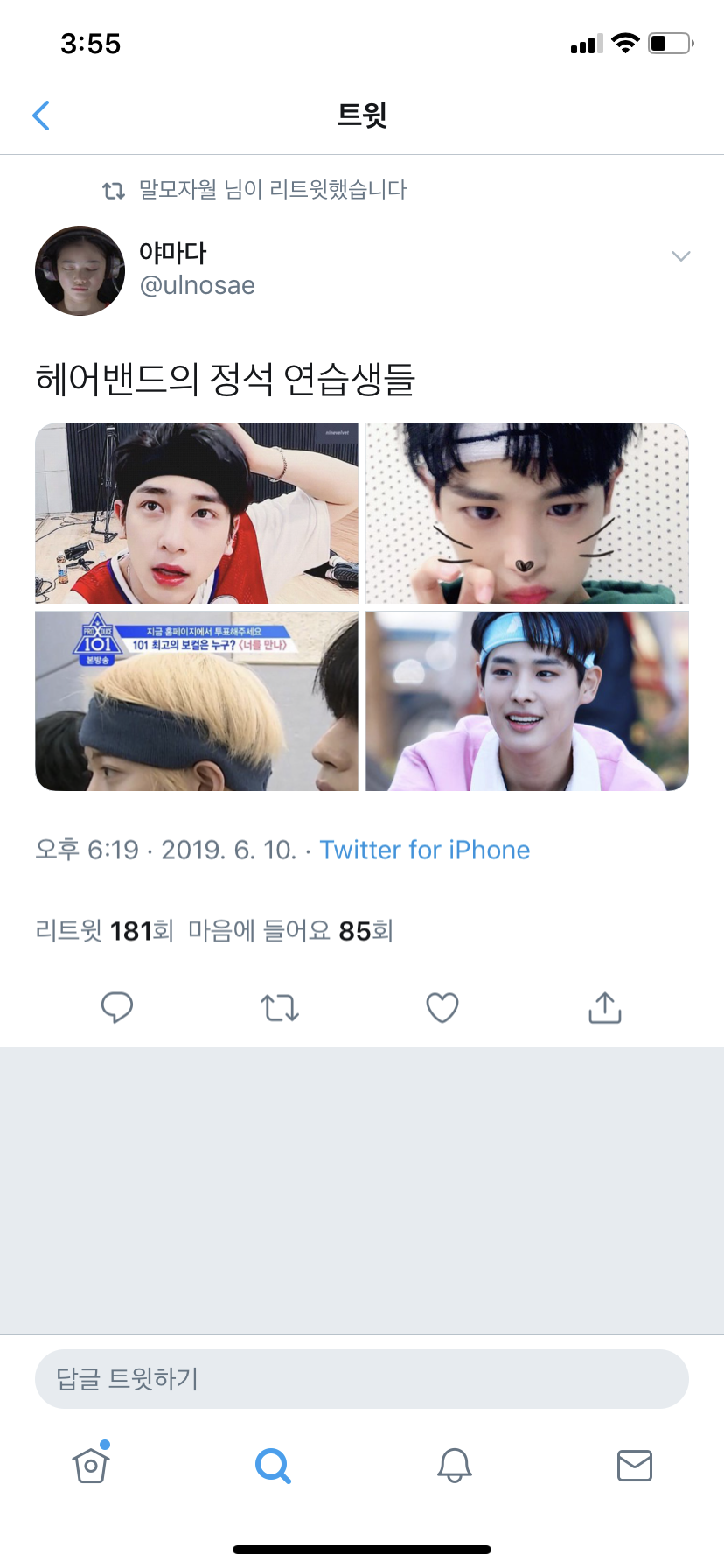
Task: Share this tweet
Action: point(605,1008)
